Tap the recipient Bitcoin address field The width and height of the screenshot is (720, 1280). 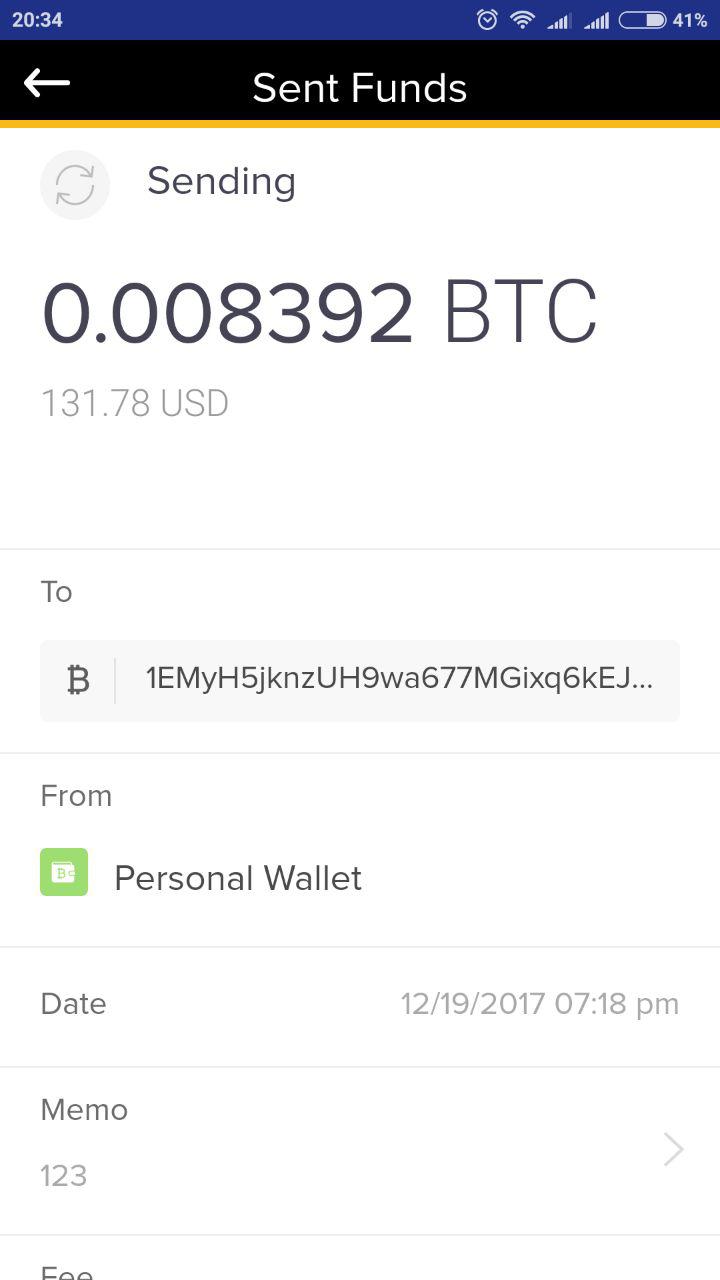(x=360, y=680)
